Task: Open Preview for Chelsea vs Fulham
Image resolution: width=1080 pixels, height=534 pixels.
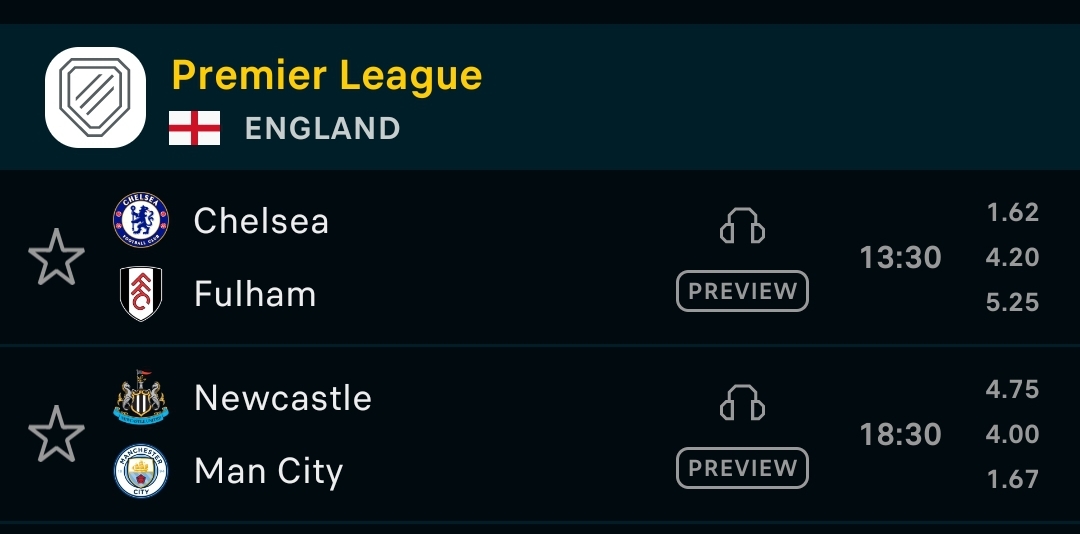Action: [742, 291]
